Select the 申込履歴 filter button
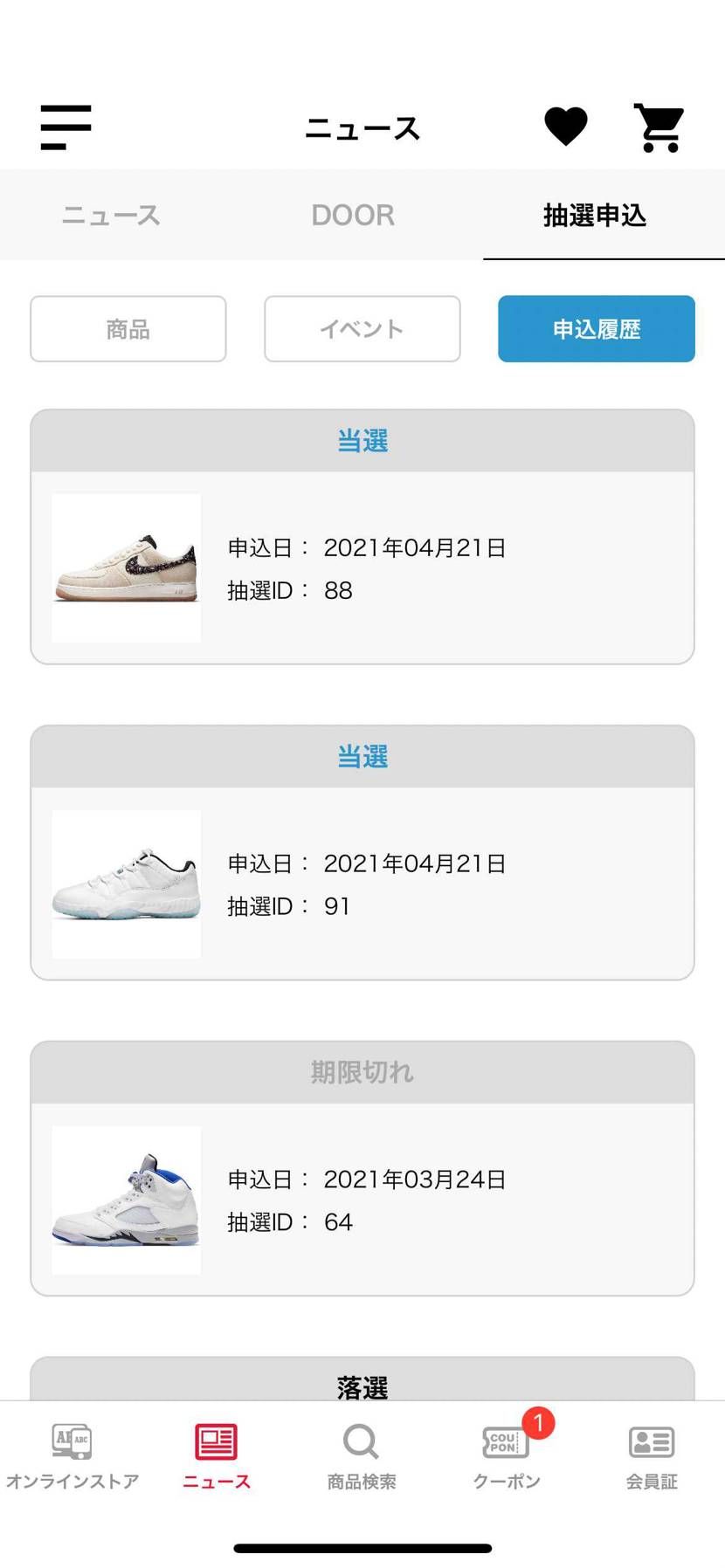Screen dimensions: 725x1568 pyautogui.click(x=597, y=329)
